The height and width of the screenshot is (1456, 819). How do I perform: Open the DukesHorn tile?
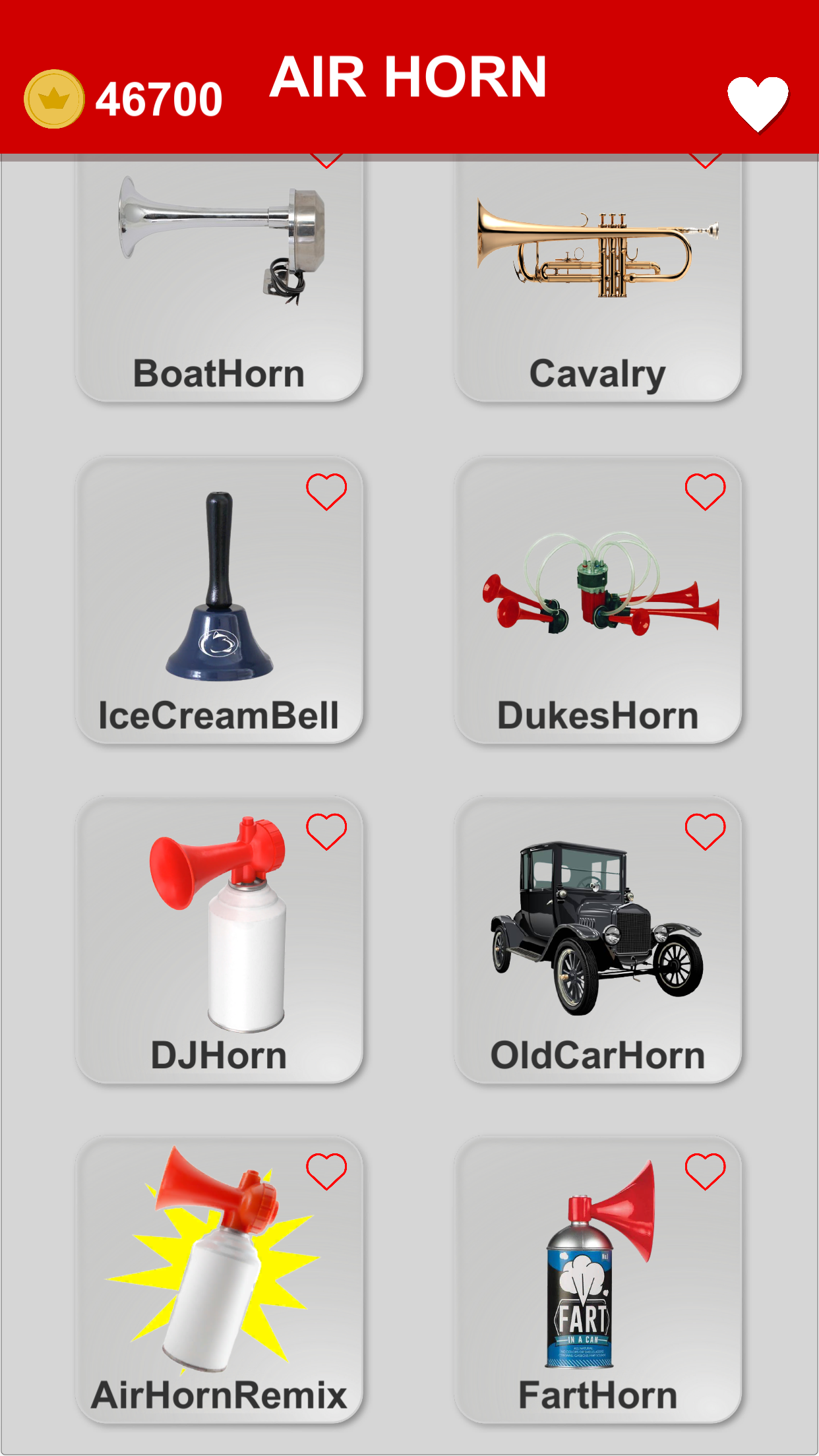tap(597, 600)
